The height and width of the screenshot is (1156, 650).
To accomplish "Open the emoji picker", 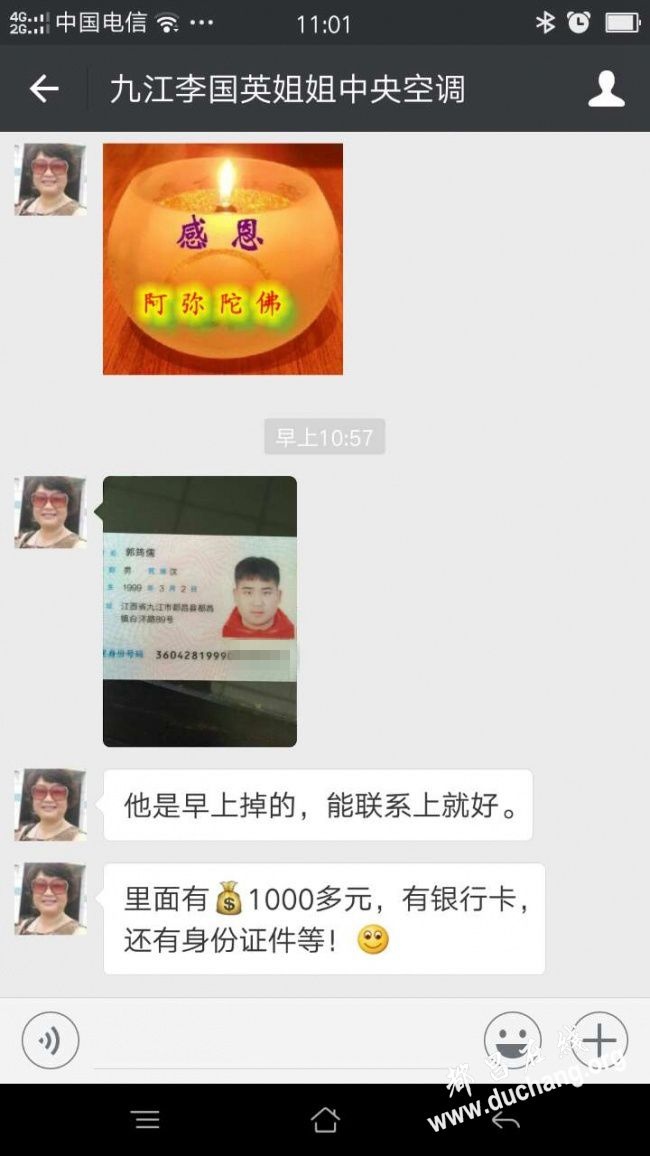I will tap(512, 1040).
